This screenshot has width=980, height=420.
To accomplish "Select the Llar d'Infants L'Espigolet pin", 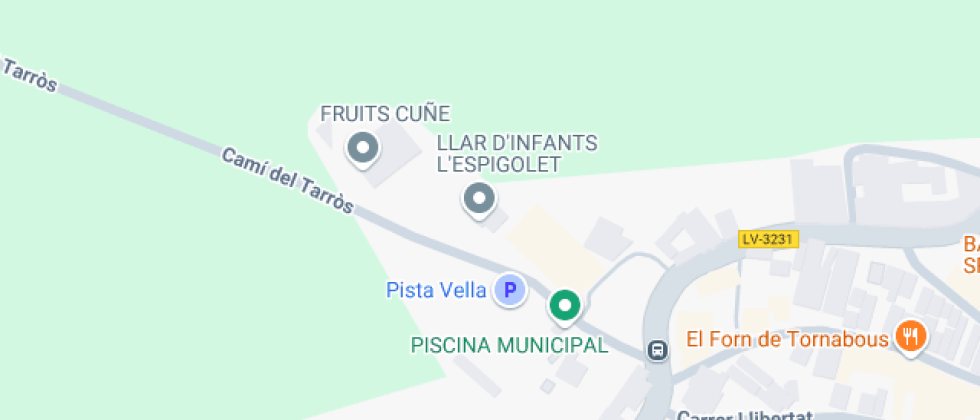I will click(x=479, y=198).
